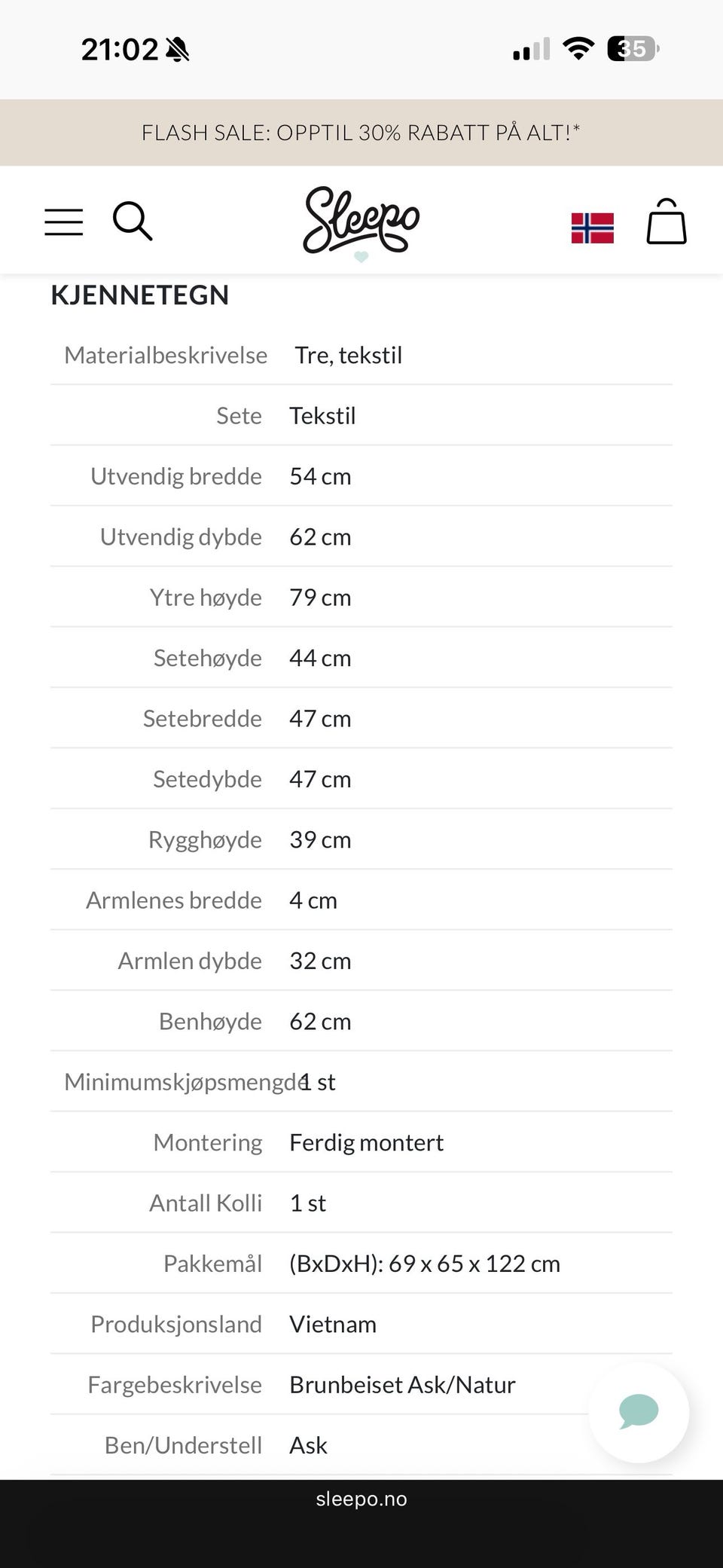This screenshot has height=1568, width=723.
Task: Open the sleepo.no footer link
Action: click(361, 1499)
